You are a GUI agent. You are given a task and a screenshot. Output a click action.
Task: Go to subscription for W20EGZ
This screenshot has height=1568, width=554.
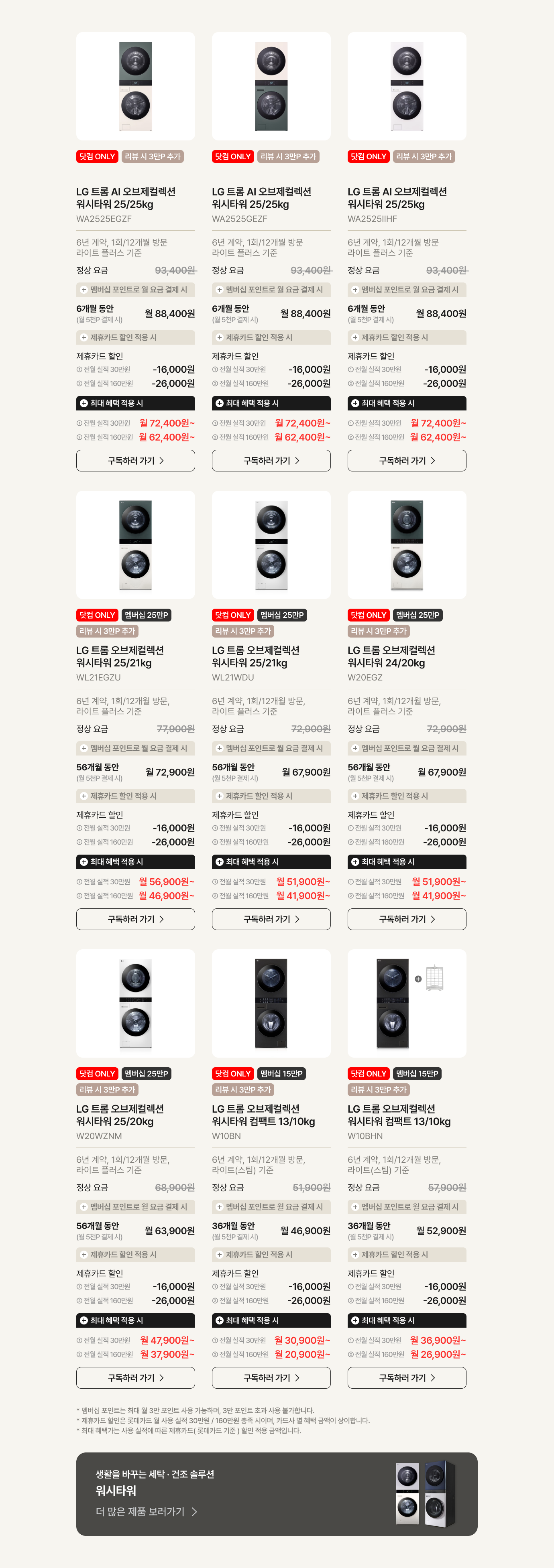click(x=407, y=919)
